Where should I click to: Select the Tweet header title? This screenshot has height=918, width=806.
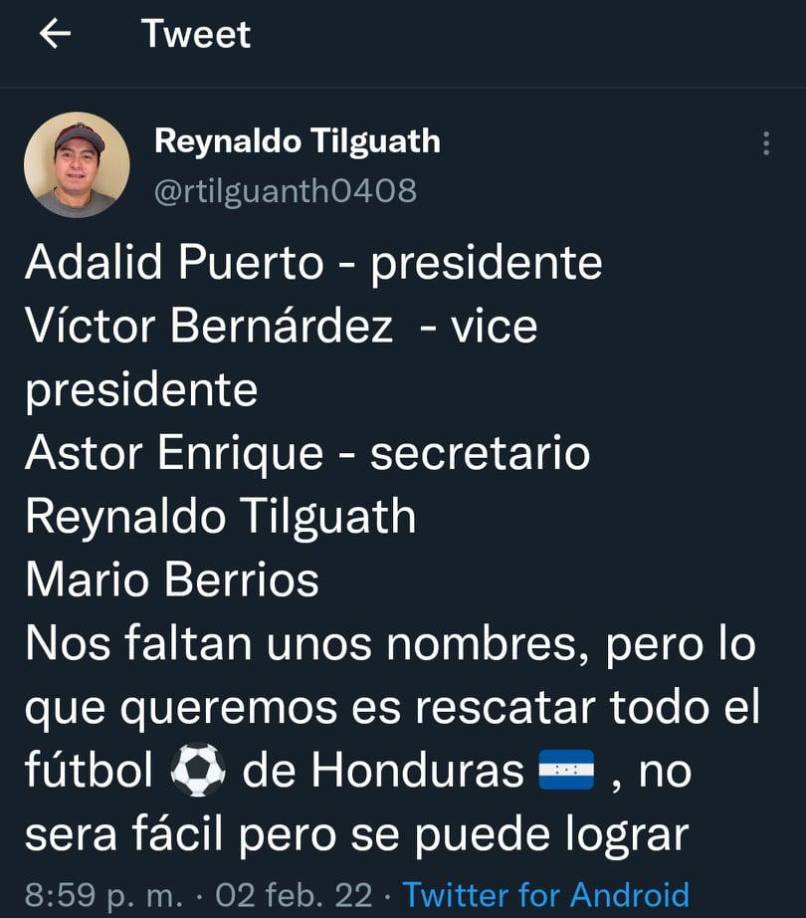197,33
